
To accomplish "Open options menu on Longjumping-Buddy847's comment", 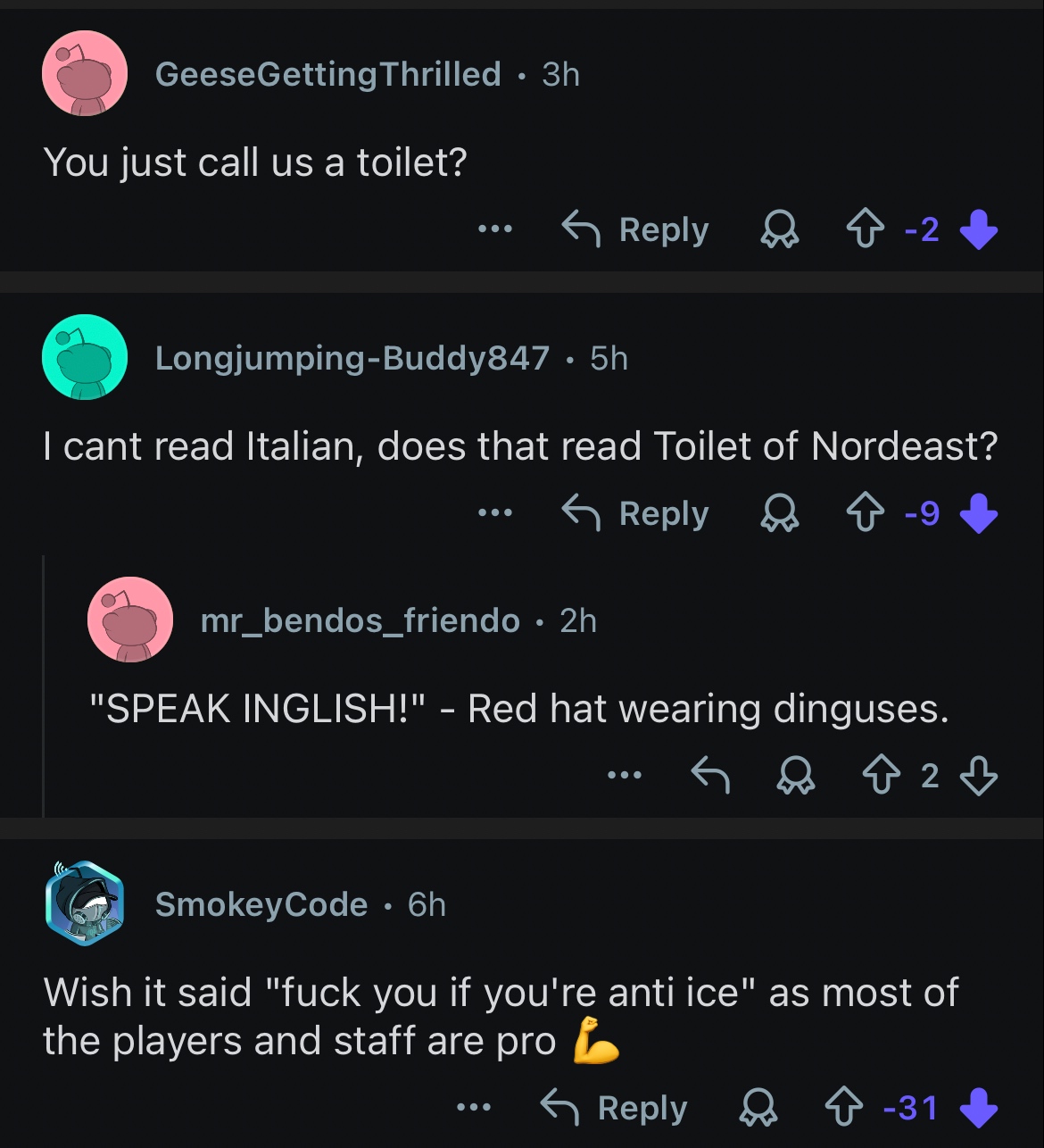I will tap(494, 513).
